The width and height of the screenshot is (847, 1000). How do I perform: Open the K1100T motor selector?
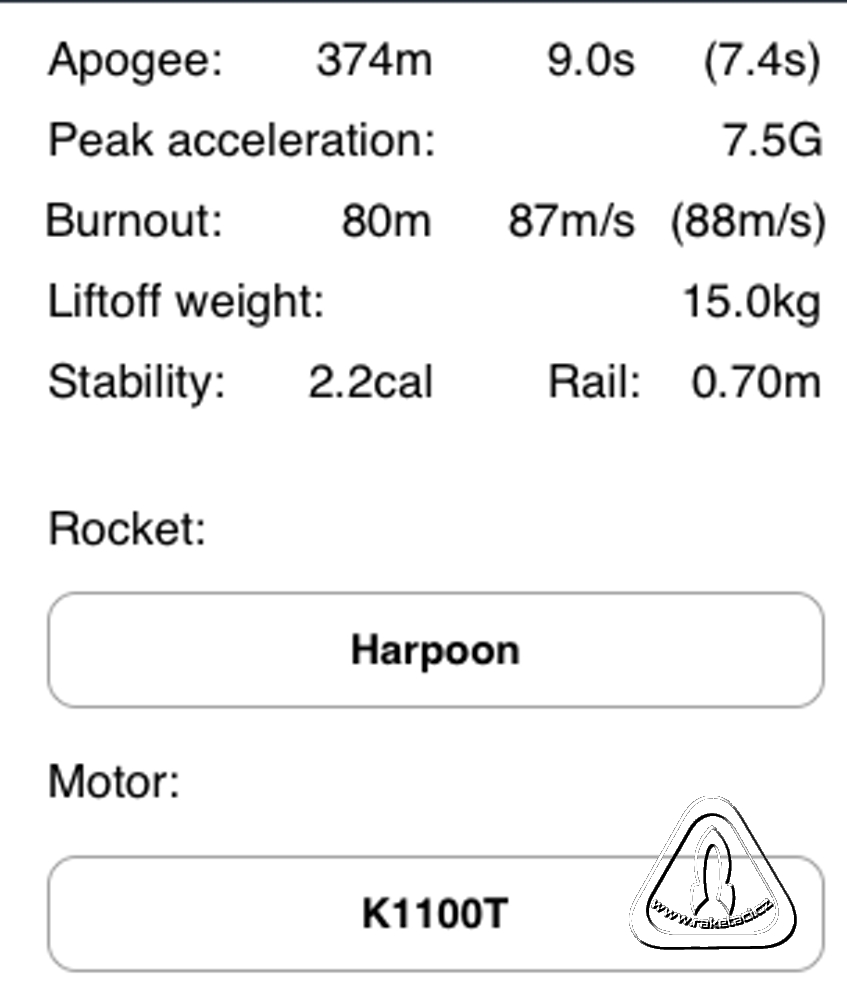(435, 913)
